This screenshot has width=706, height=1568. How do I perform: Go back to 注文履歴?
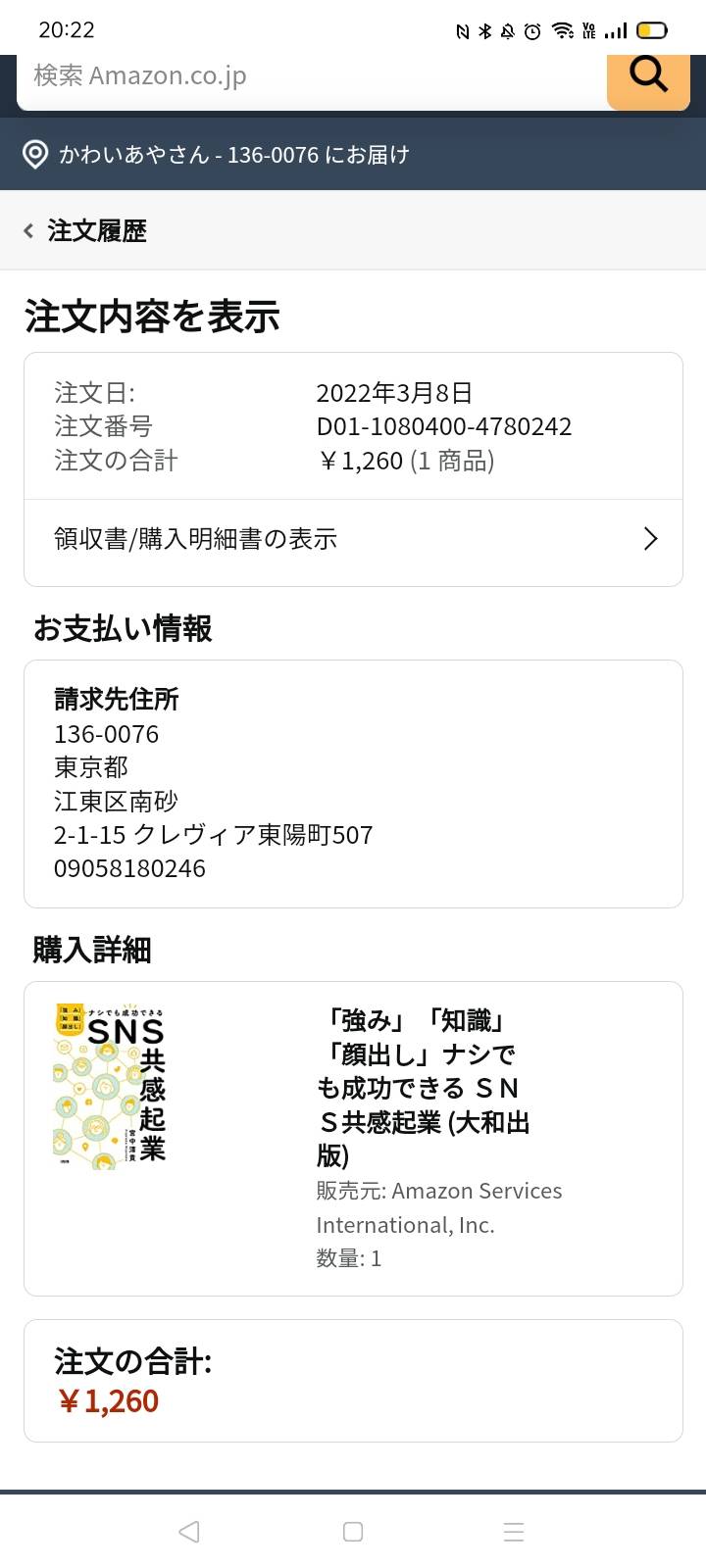[85, 231]
